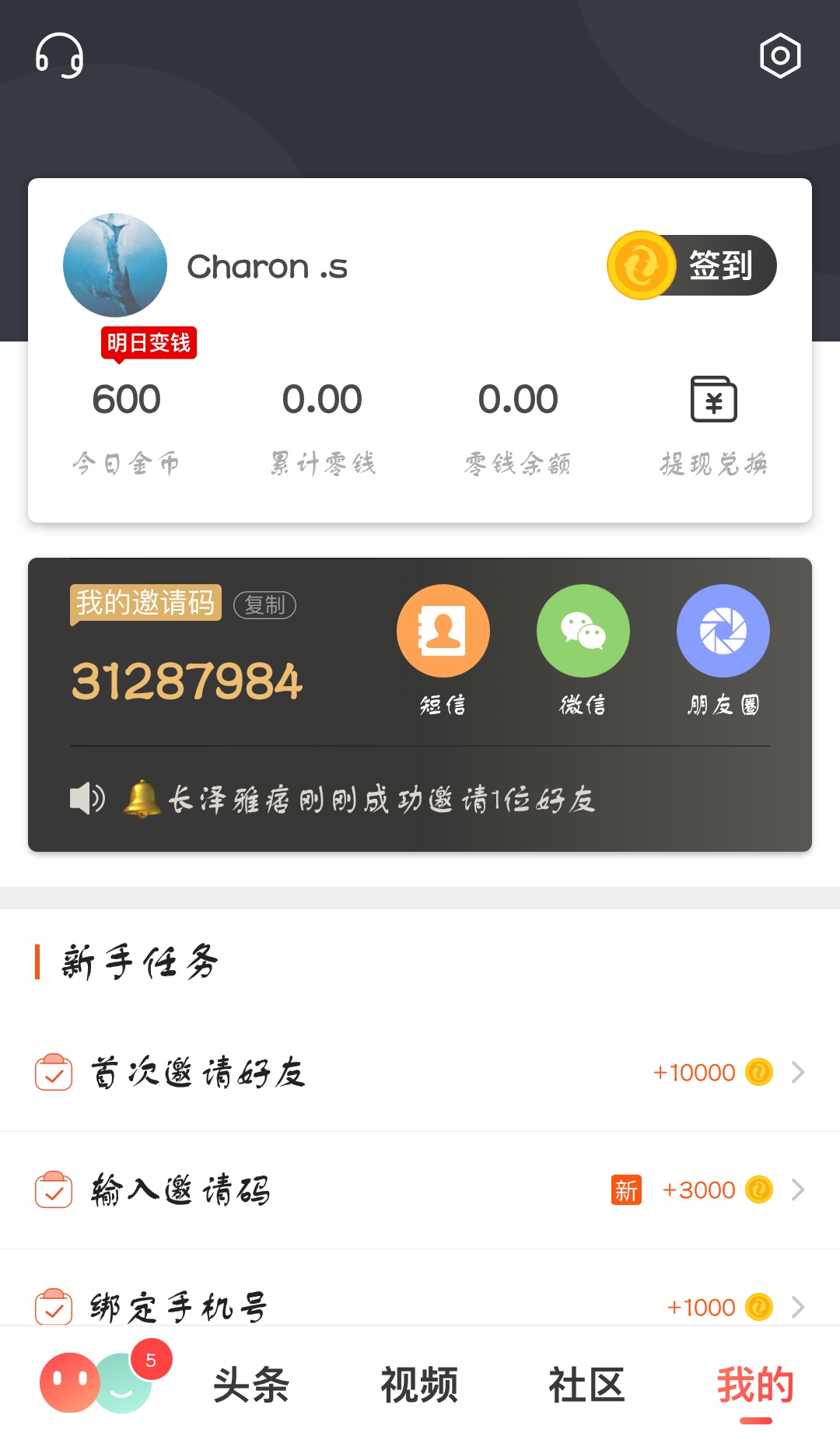Open the settings hexagon icon
The height and width of the screenshot is (1443, 840).
780,55
